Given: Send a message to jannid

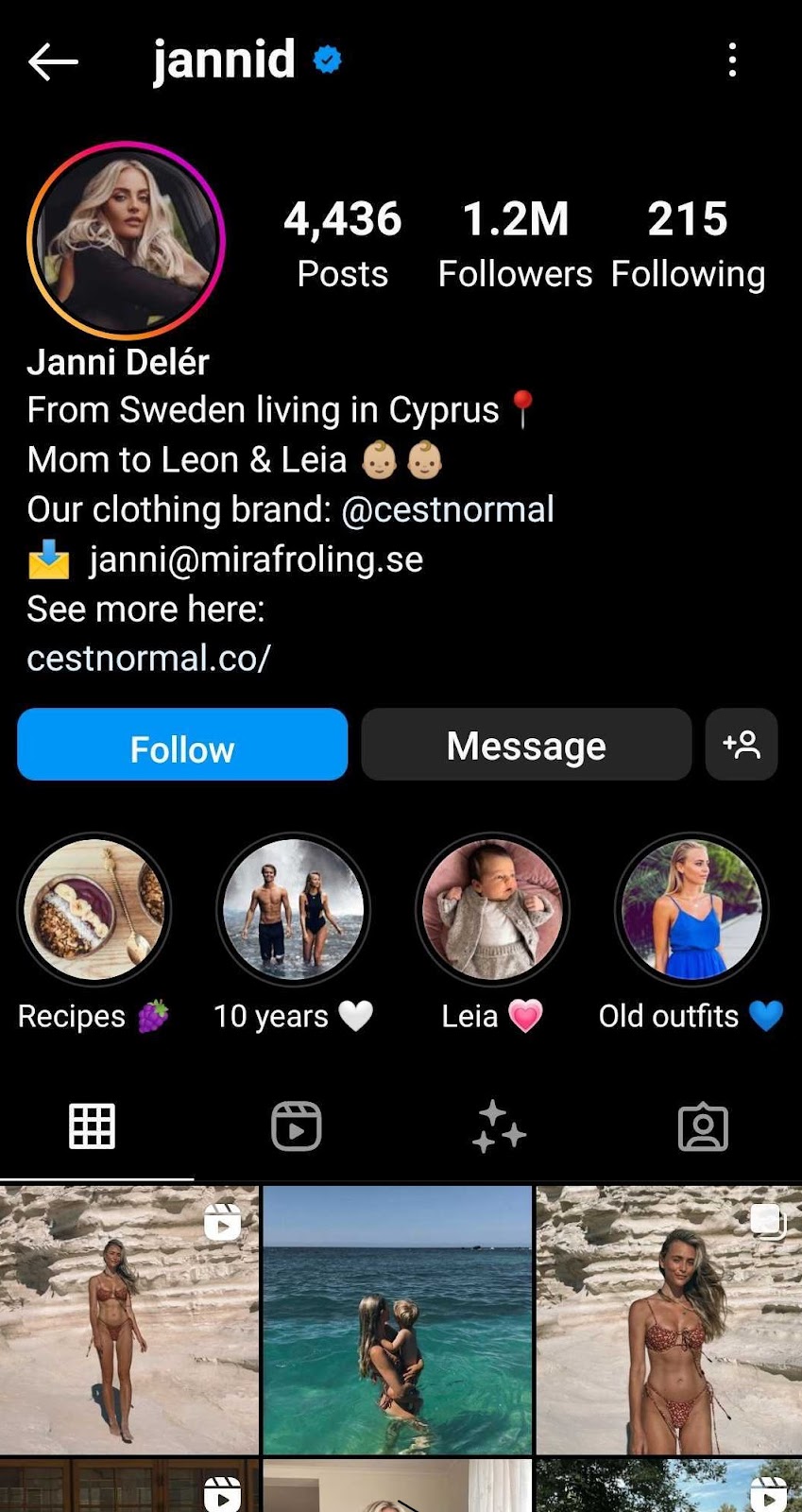Looking at the screenshot, I should [526, 746].
